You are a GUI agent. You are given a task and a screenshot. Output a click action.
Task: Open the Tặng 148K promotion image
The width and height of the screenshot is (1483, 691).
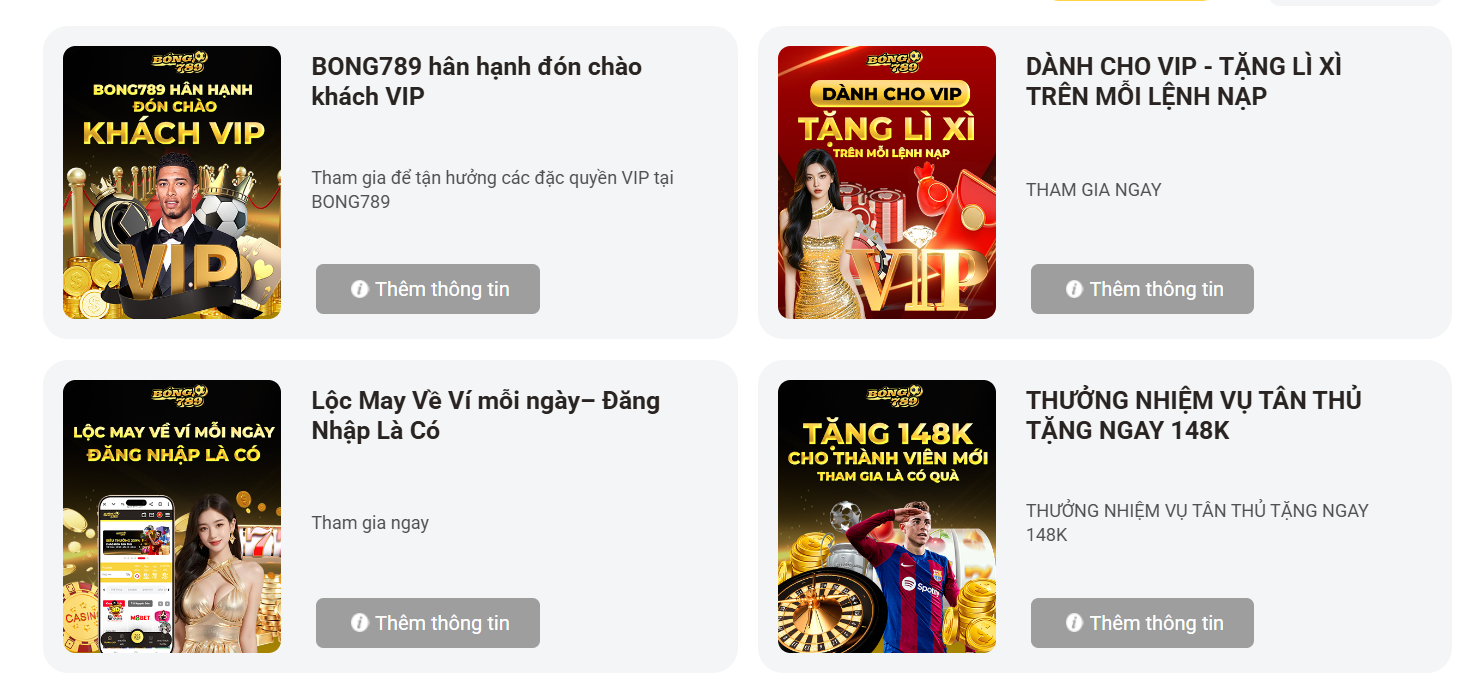coord(887,517)
